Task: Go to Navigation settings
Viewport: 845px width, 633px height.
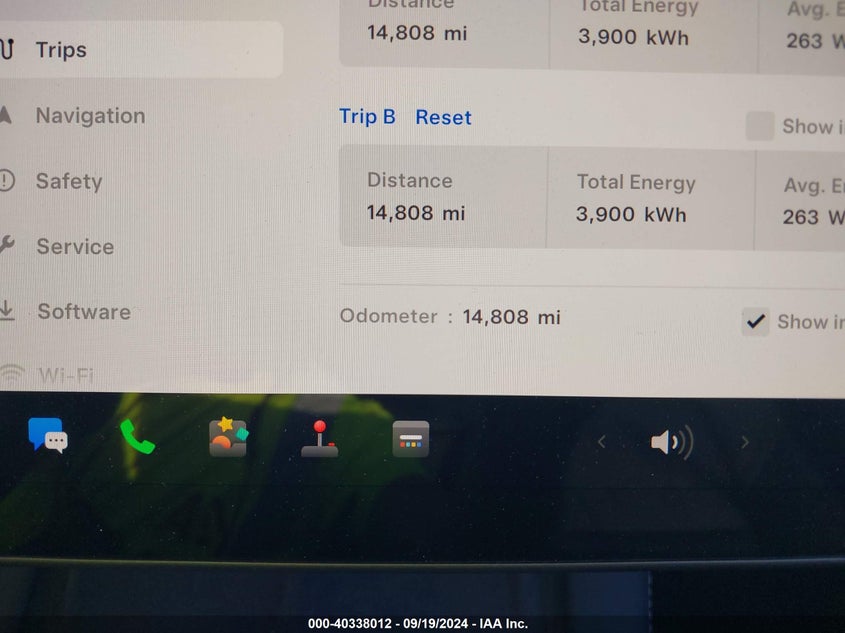Action: pos(90,116)
